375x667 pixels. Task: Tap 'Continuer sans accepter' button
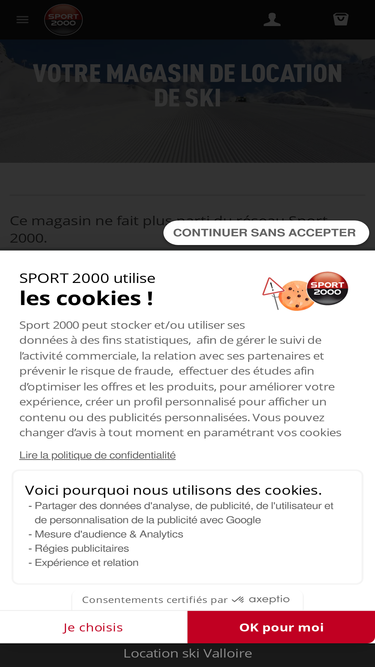pos(266,233)
